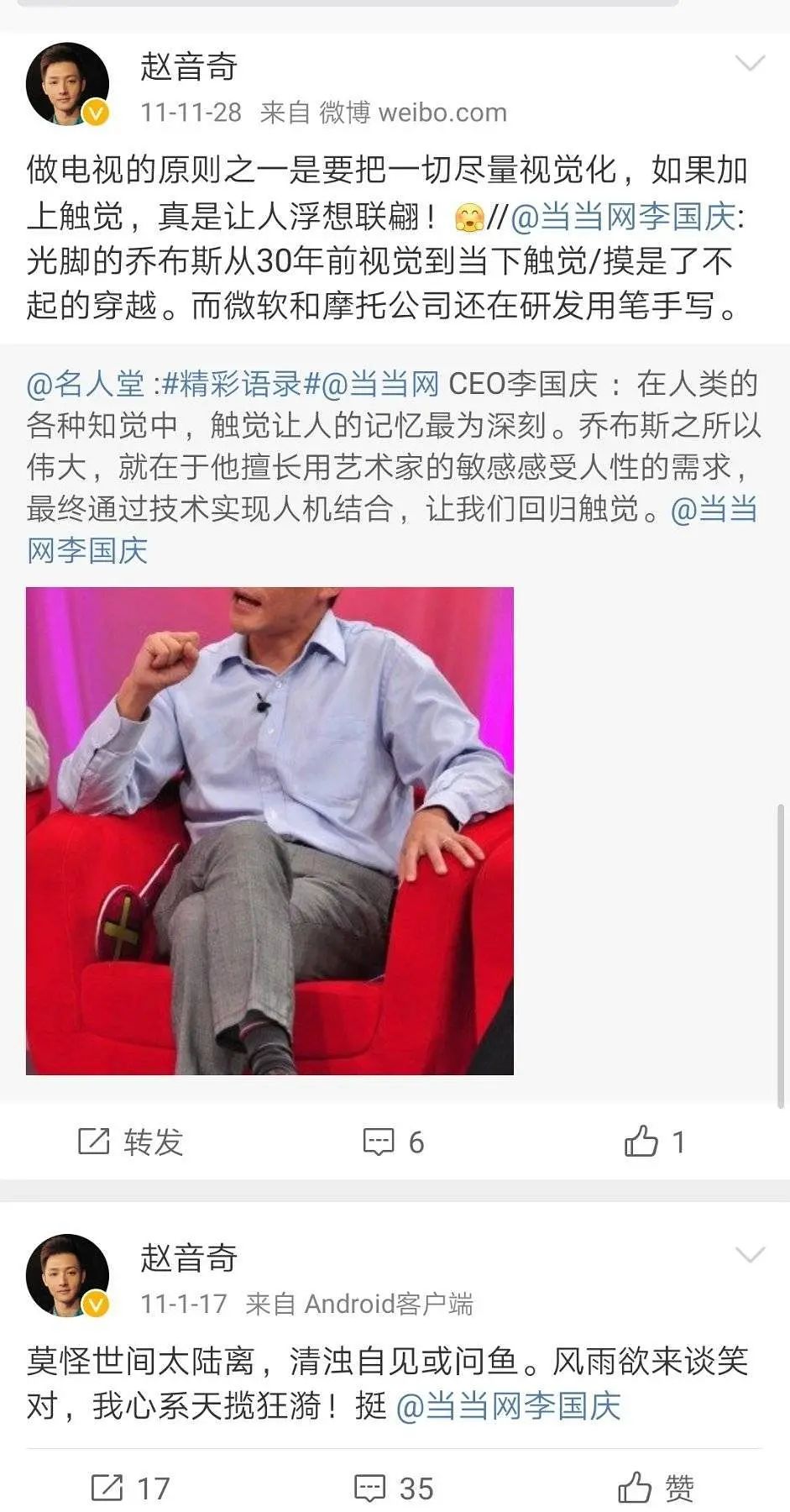Like the second post via 赞
790x1512 pixels.
tap(657, 1488)
